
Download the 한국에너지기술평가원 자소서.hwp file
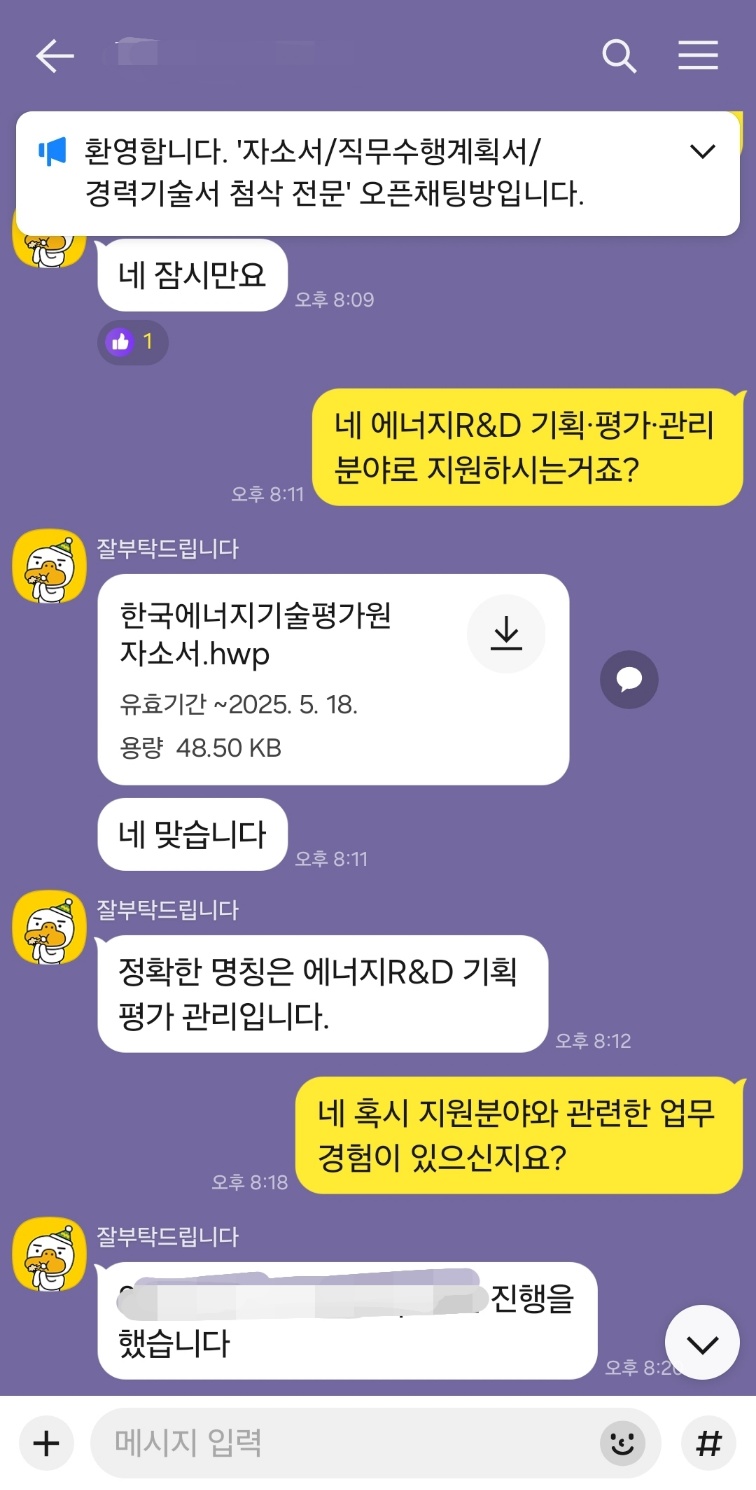(x=506, y=634)
